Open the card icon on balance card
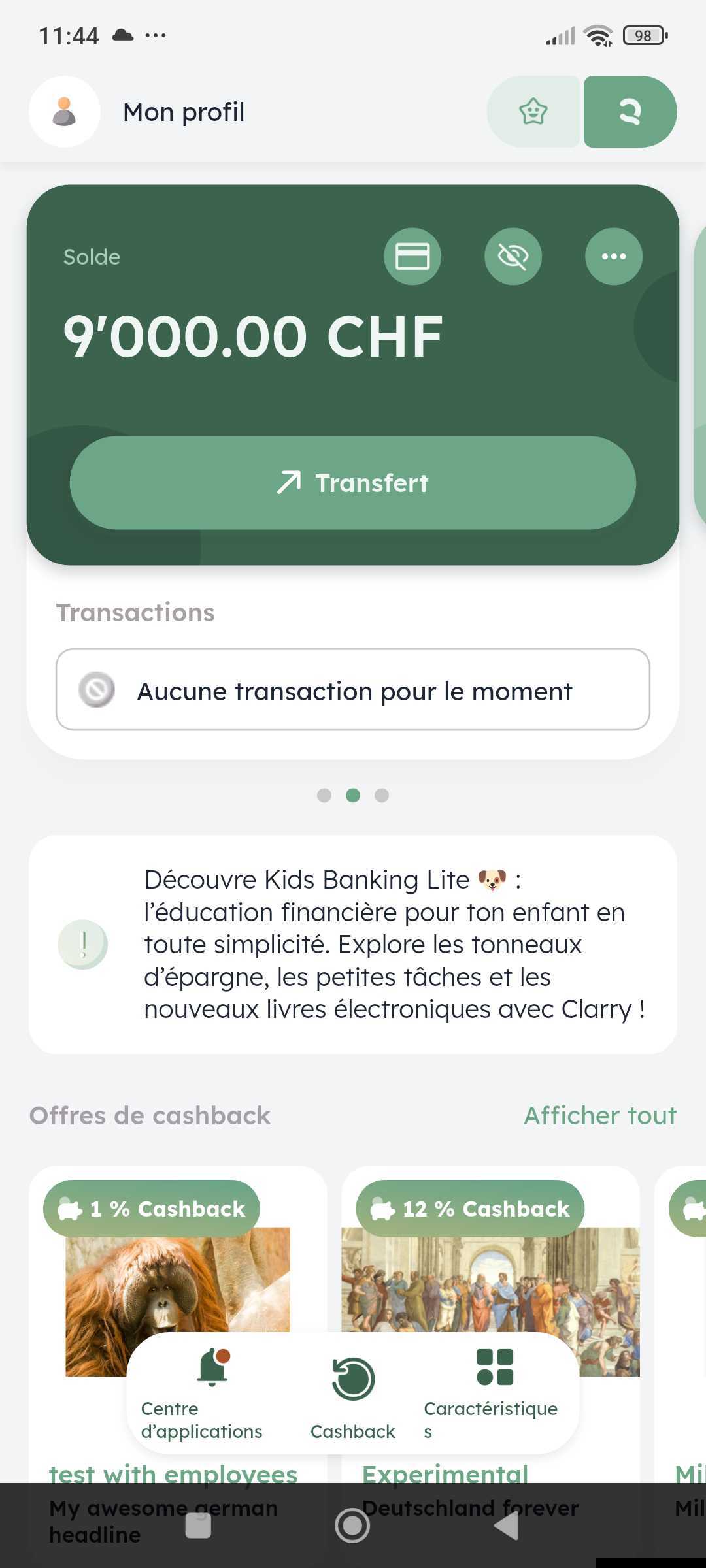 [x=412, y=256]
